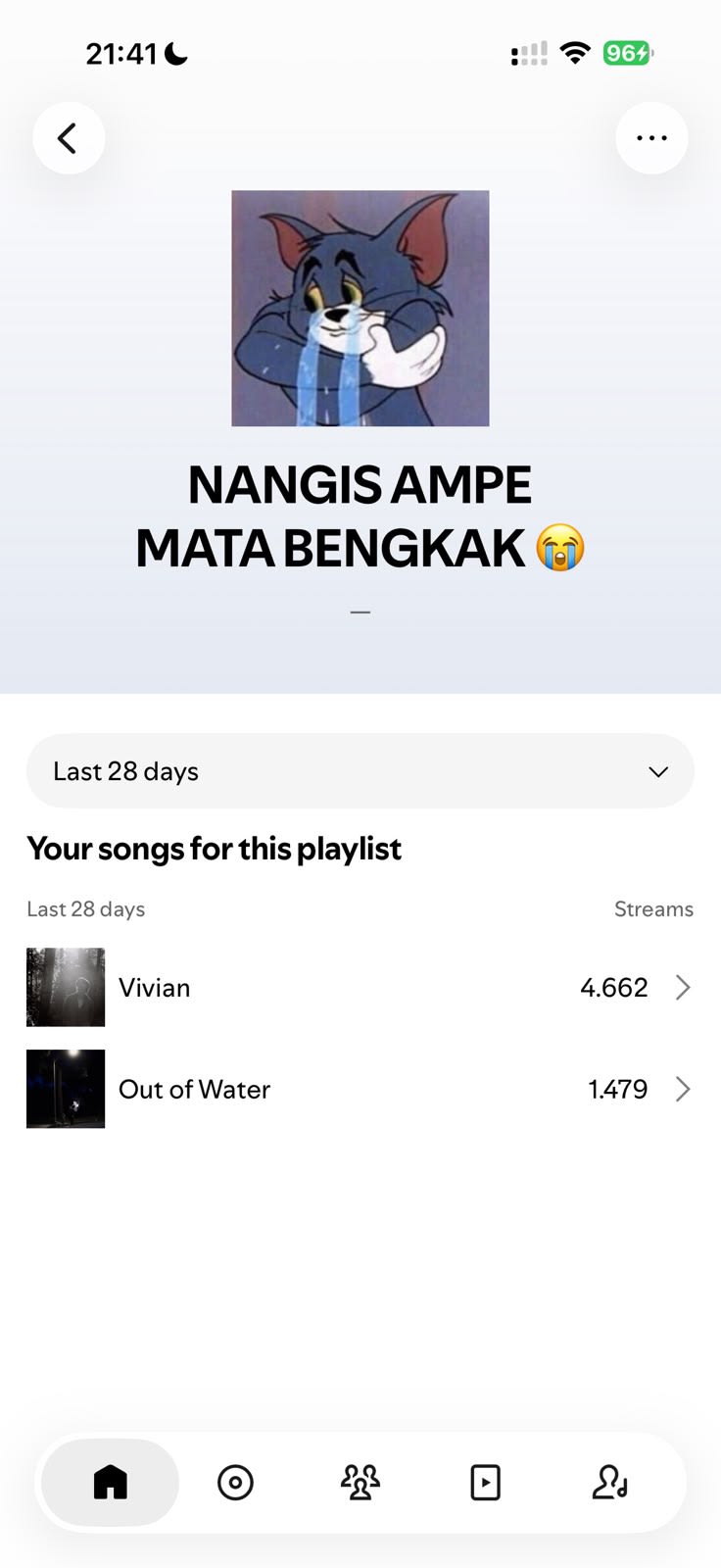
Task: Switch to the Home tab
Action: click(x=111, y=1482)
